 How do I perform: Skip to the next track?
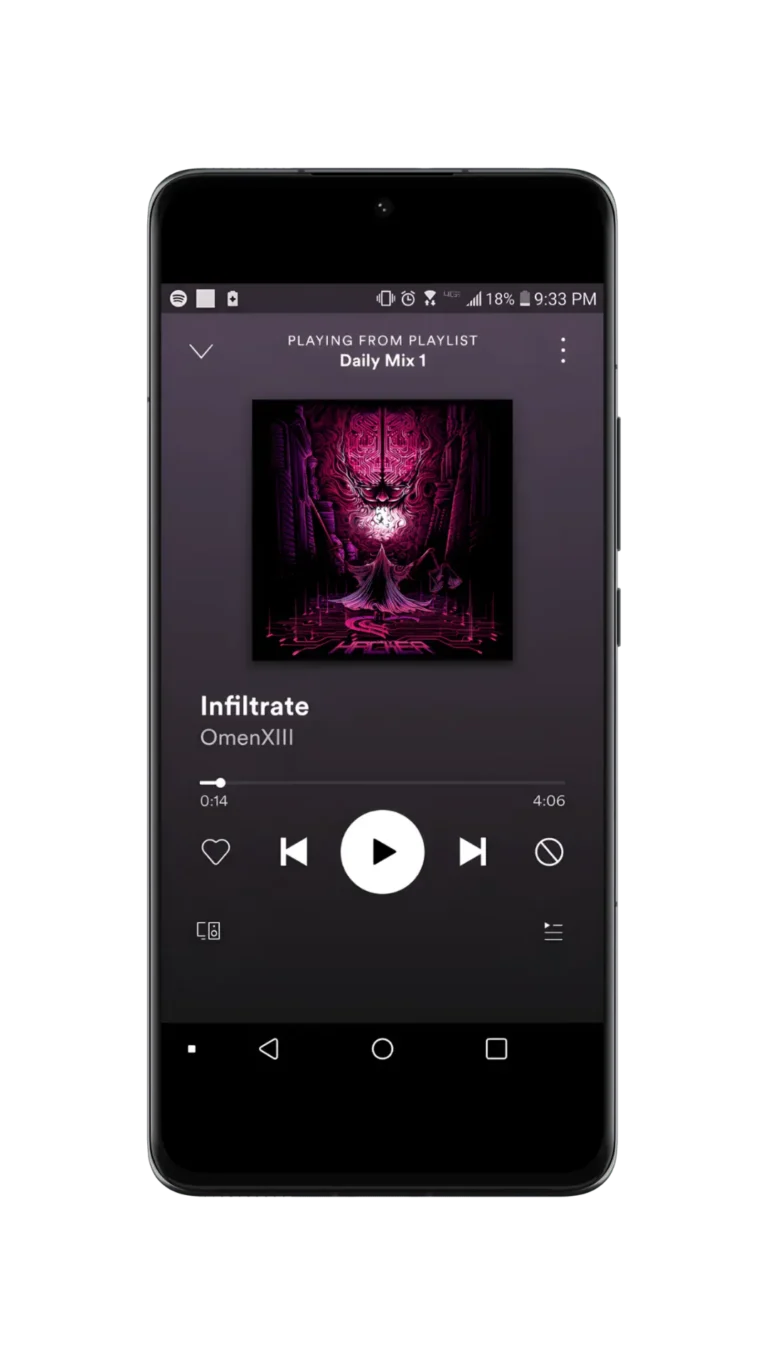472,852
